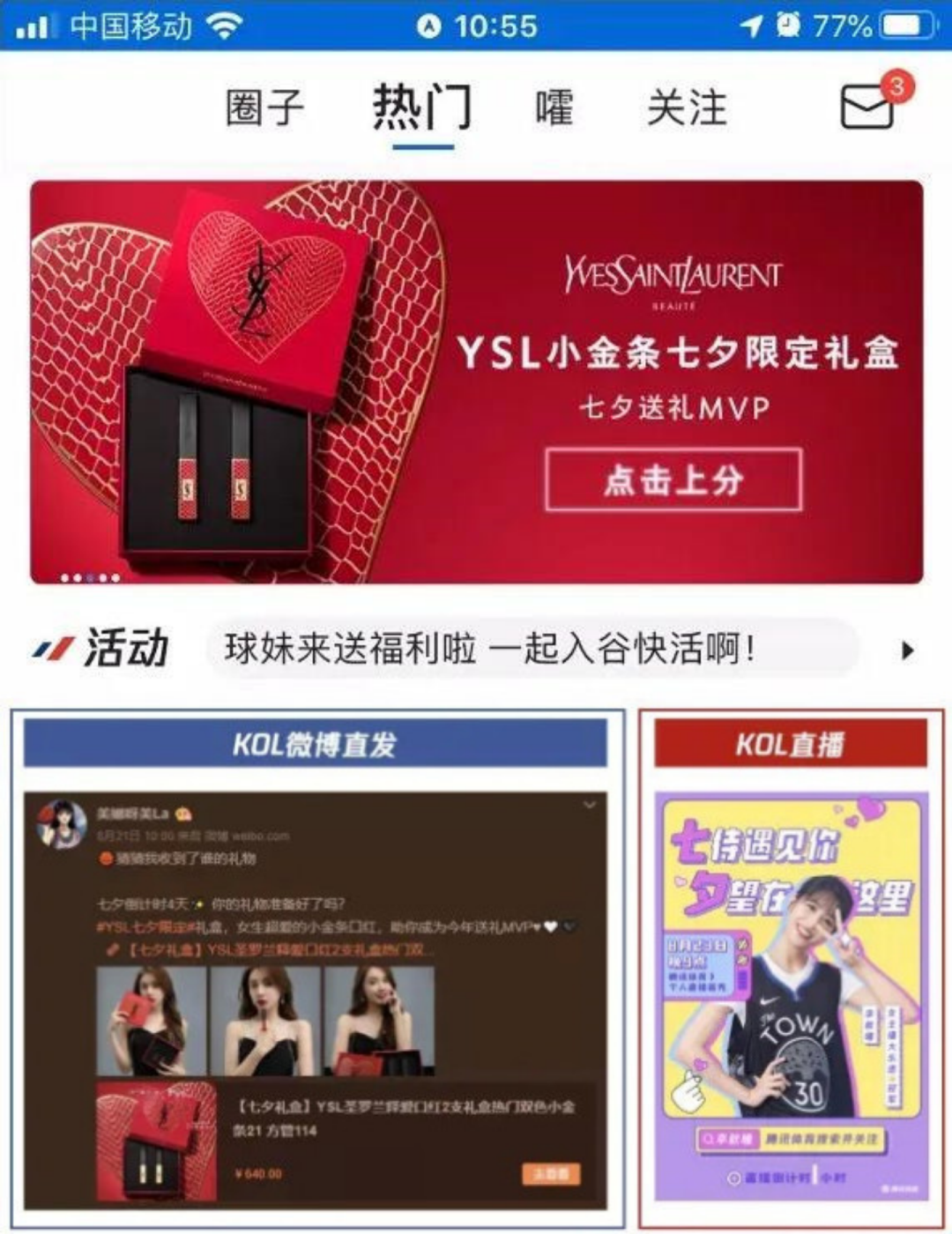Click the striped 活动 flag icon

click(x=51, y=646)
